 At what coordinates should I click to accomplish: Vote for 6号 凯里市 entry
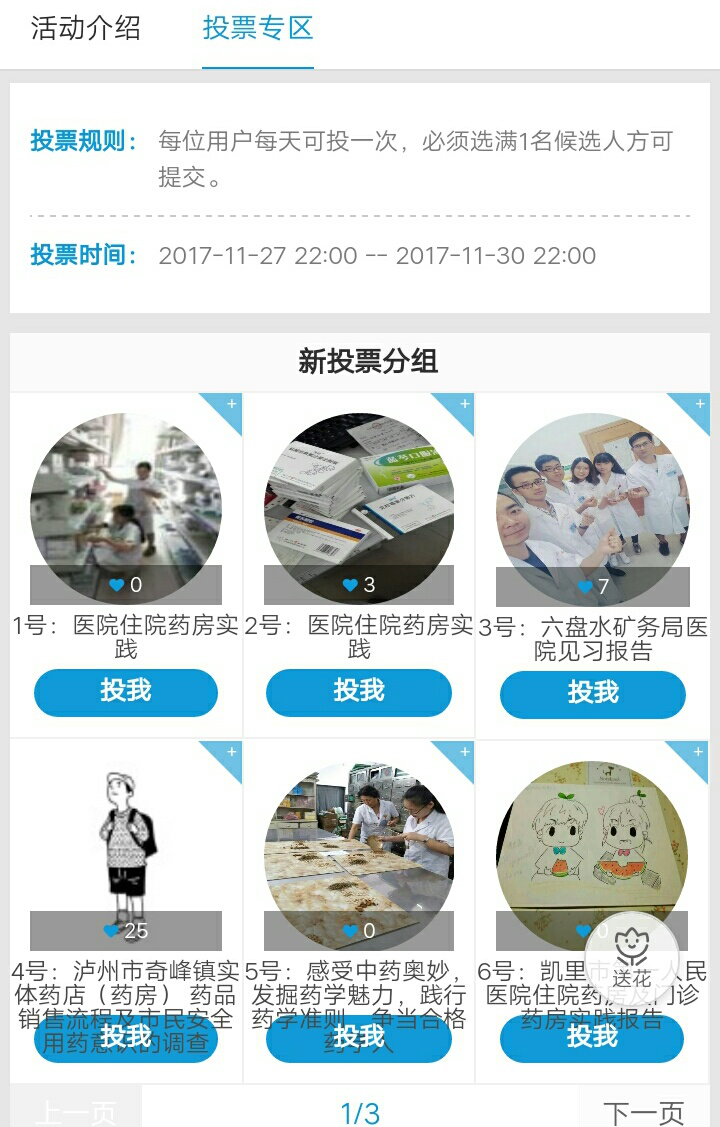(x=592, y=1038)
